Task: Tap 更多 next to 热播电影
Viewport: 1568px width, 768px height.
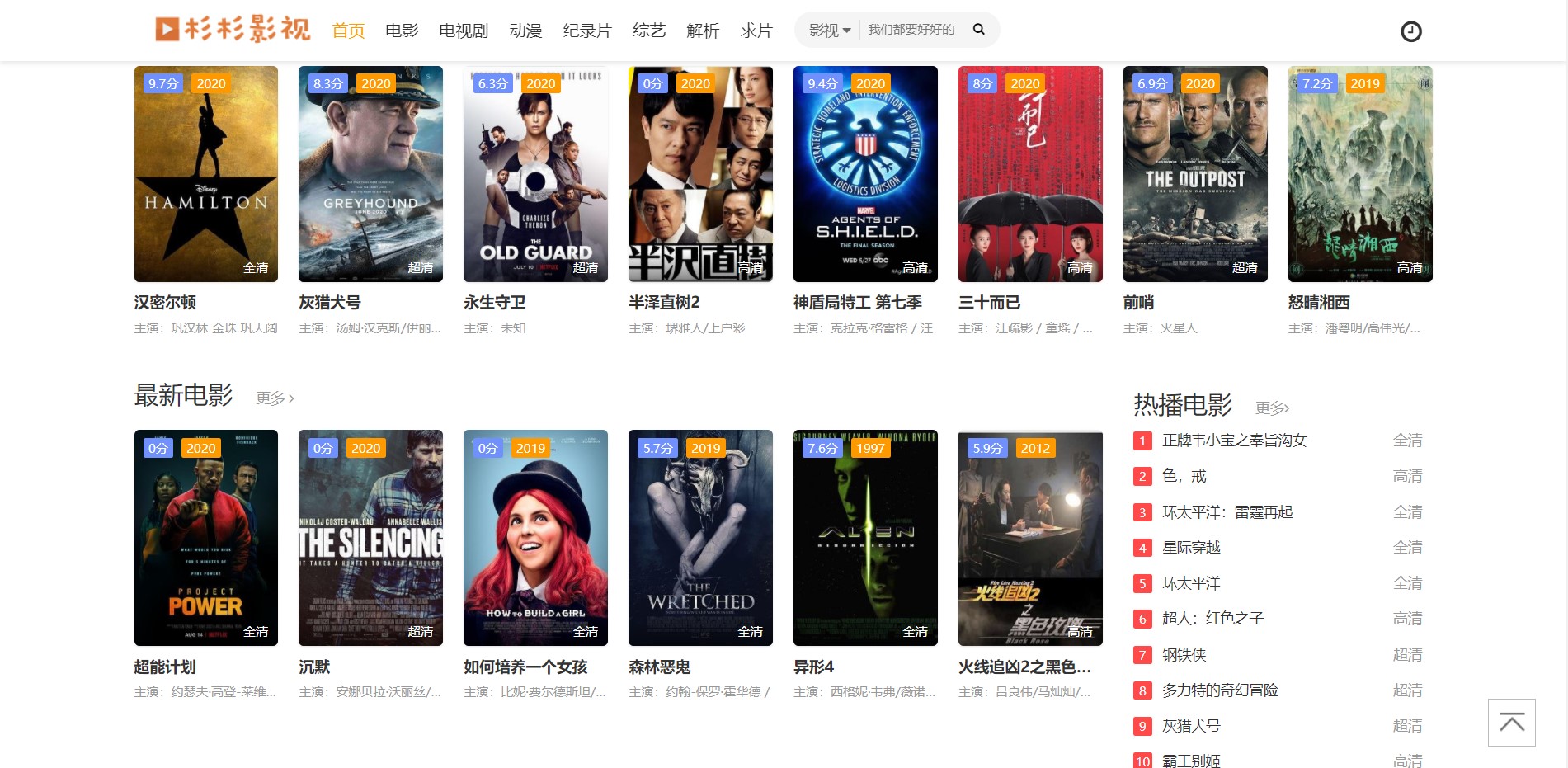Action: (1272, 408)
